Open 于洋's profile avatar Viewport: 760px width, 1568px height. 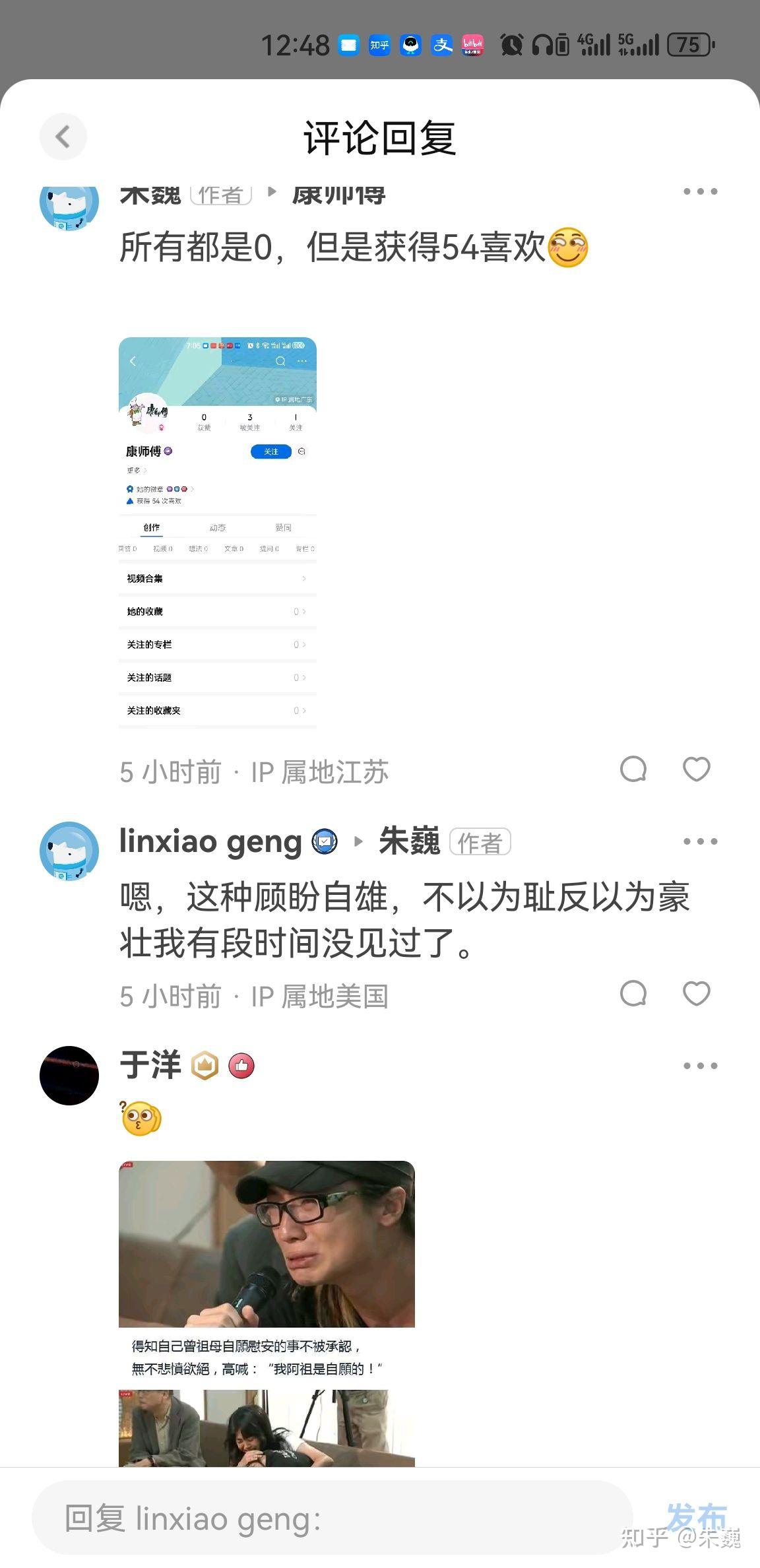pyautogui.click(x=69, y=1075)
